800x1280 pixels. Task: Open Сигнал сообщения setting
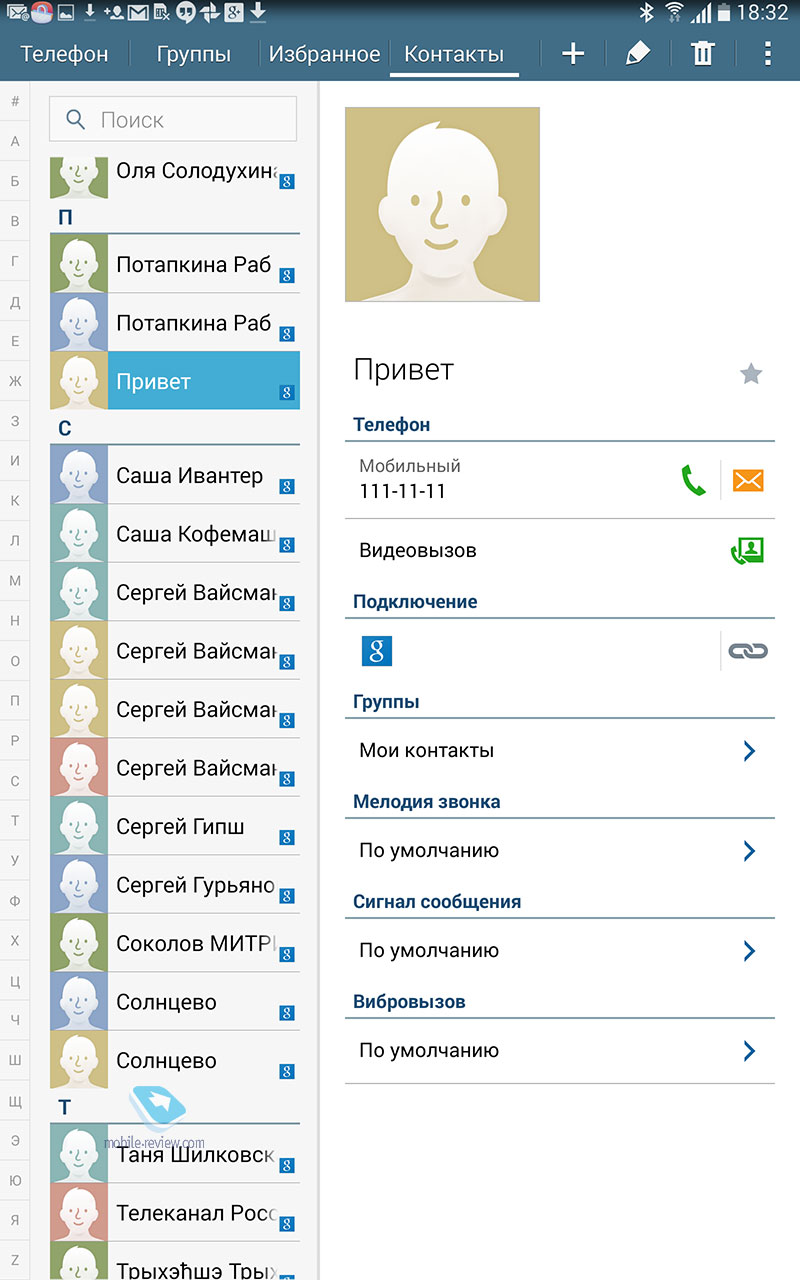[560, 951]
